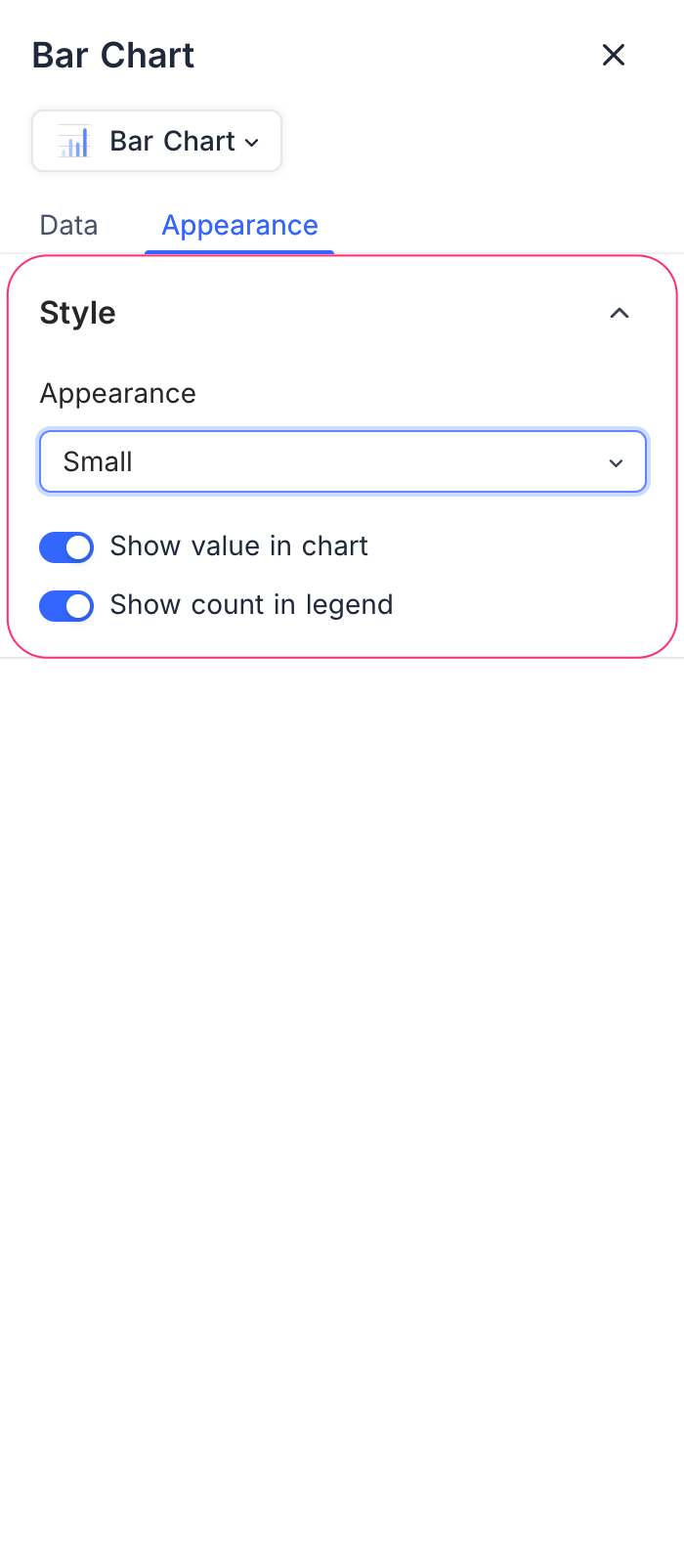Select the Appearance tab
The width and height of the screenshot is (684, 1568).
[x=239, y=226]
